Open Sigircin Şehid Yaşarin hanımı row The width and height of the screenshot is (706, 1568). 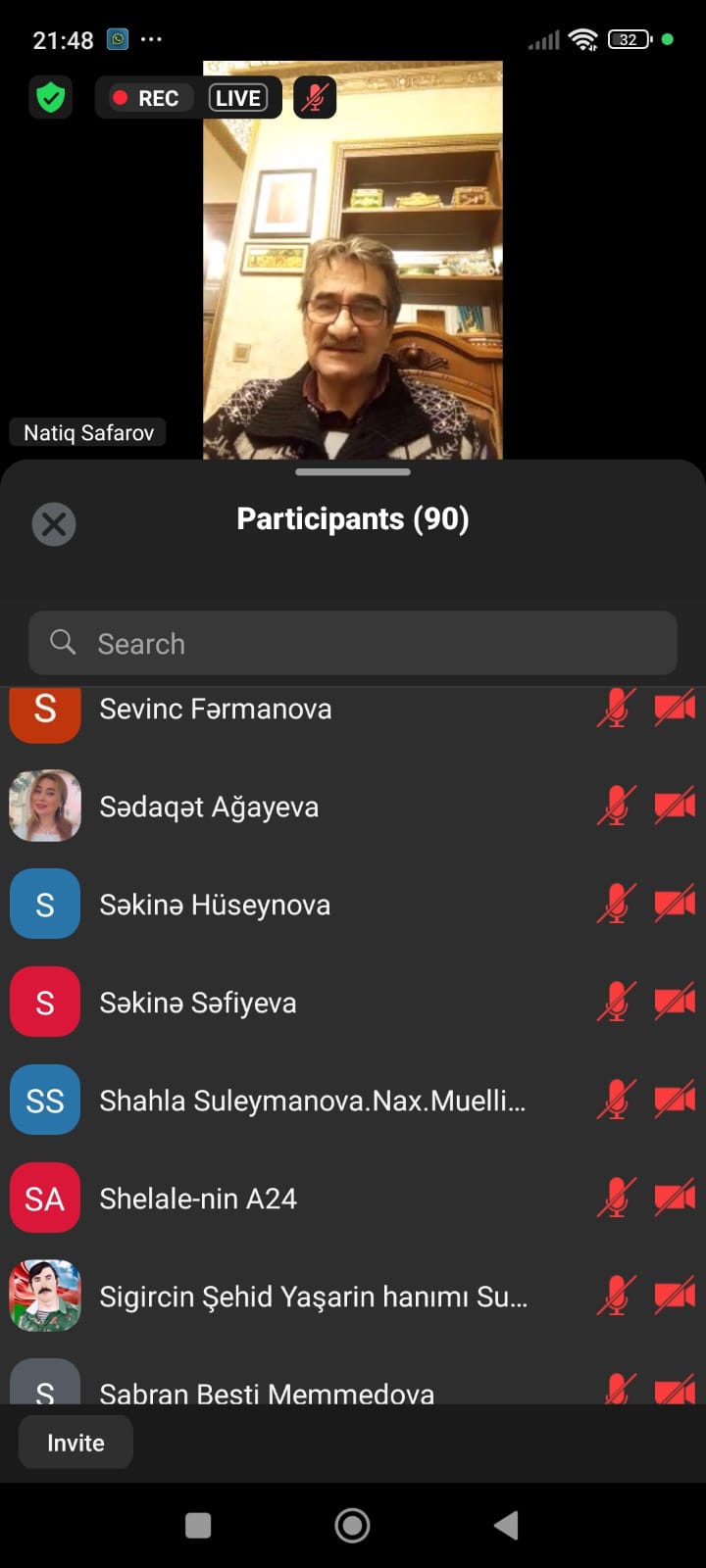312,1297
